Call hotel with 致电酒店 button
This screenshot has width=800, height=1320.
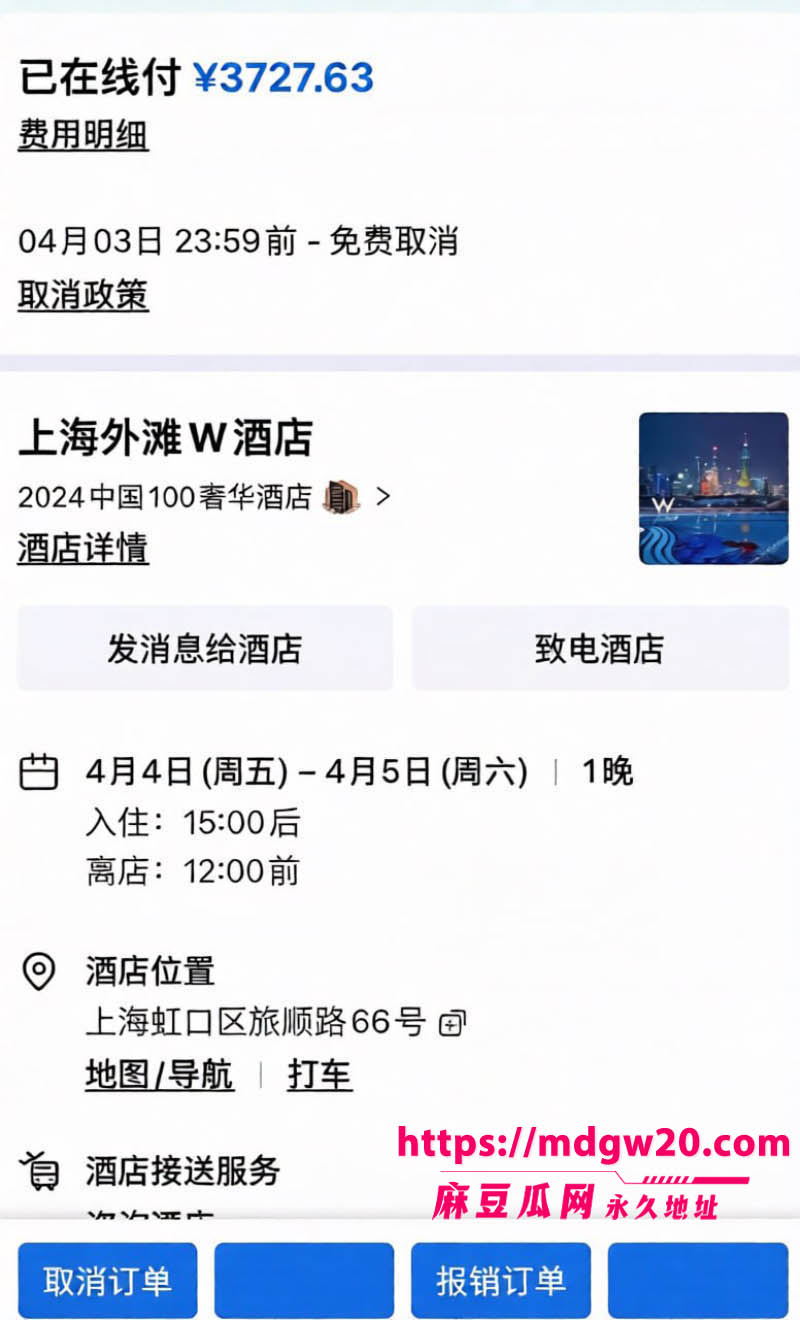click(x=600, y=648)
